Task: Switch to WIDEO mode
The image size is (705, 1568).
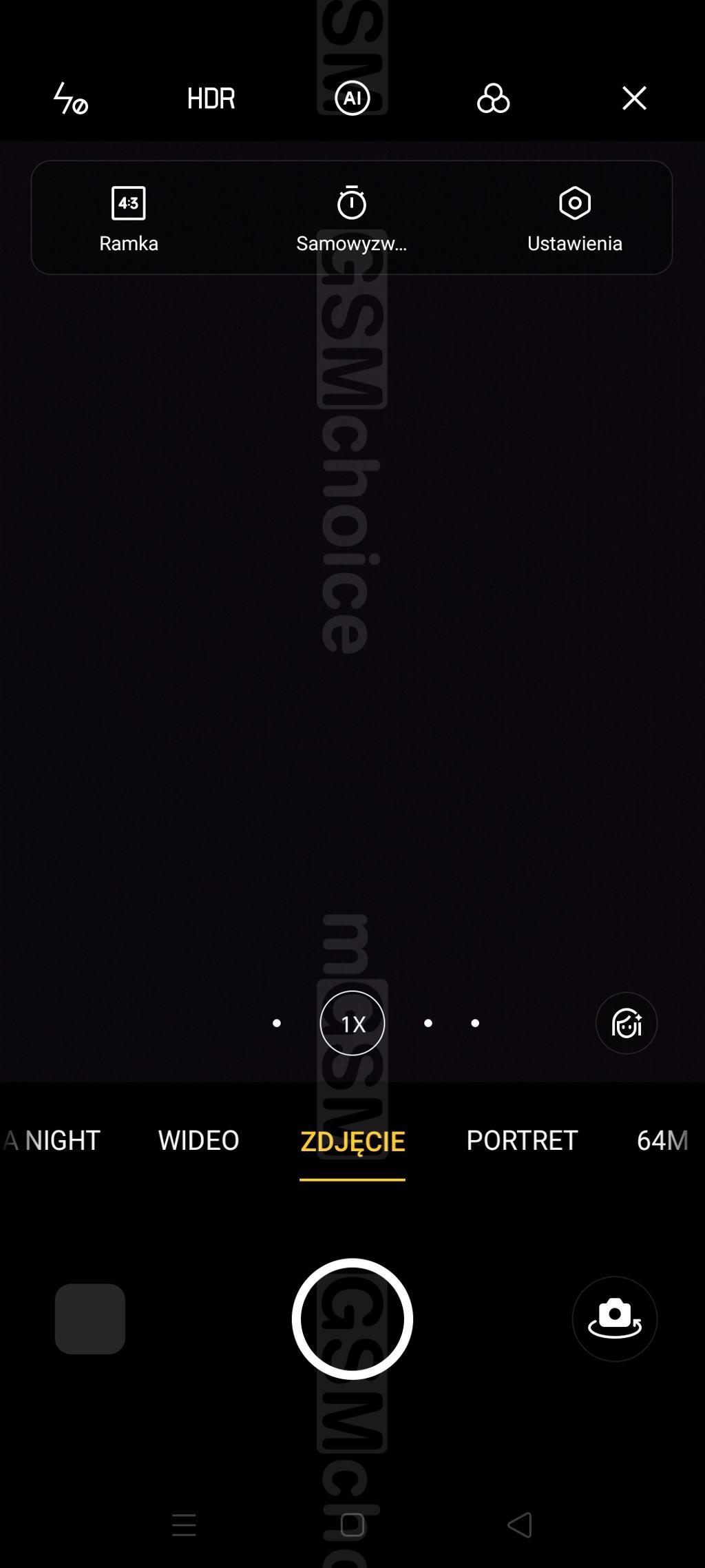Action: [199, 1140]
